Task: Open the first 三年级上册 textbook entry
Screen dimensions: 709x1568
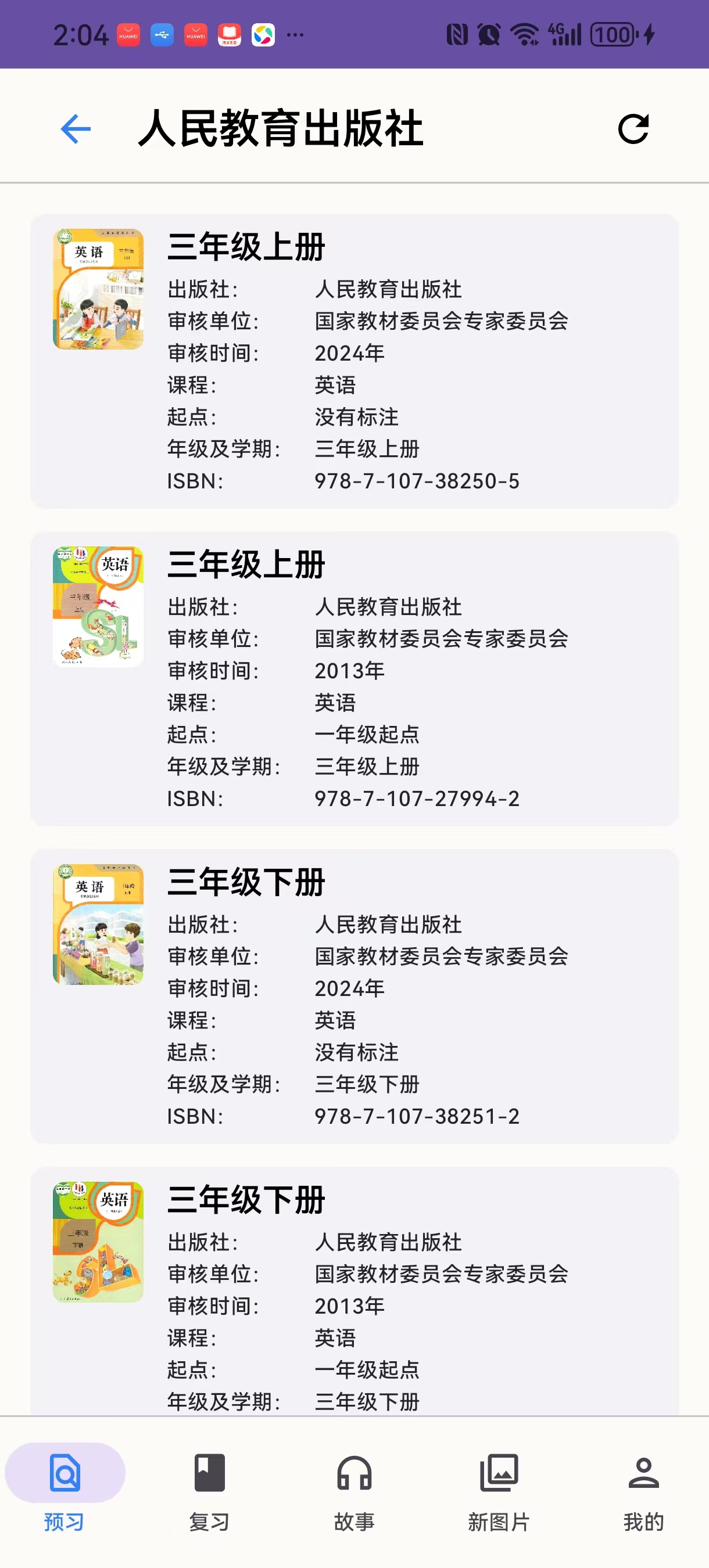Action: coord(354,359)
